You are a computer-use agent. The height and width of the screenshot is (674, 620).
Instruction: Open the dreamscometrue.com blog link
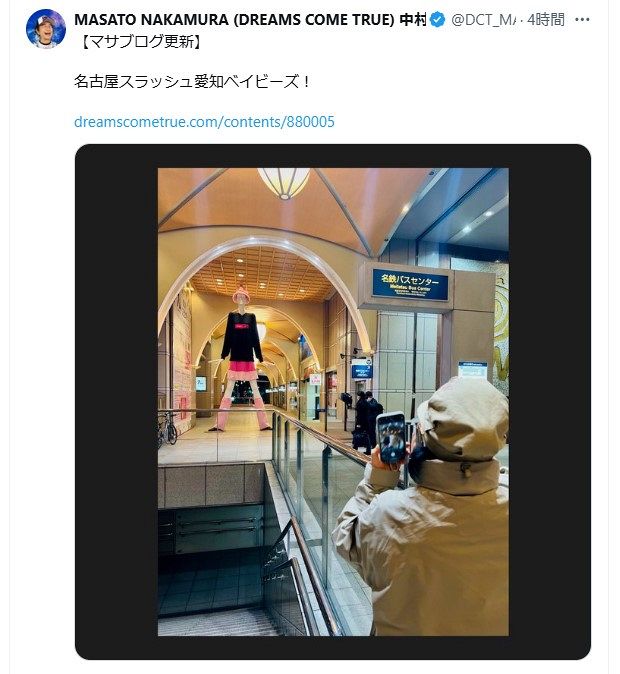tap(204, 122)
